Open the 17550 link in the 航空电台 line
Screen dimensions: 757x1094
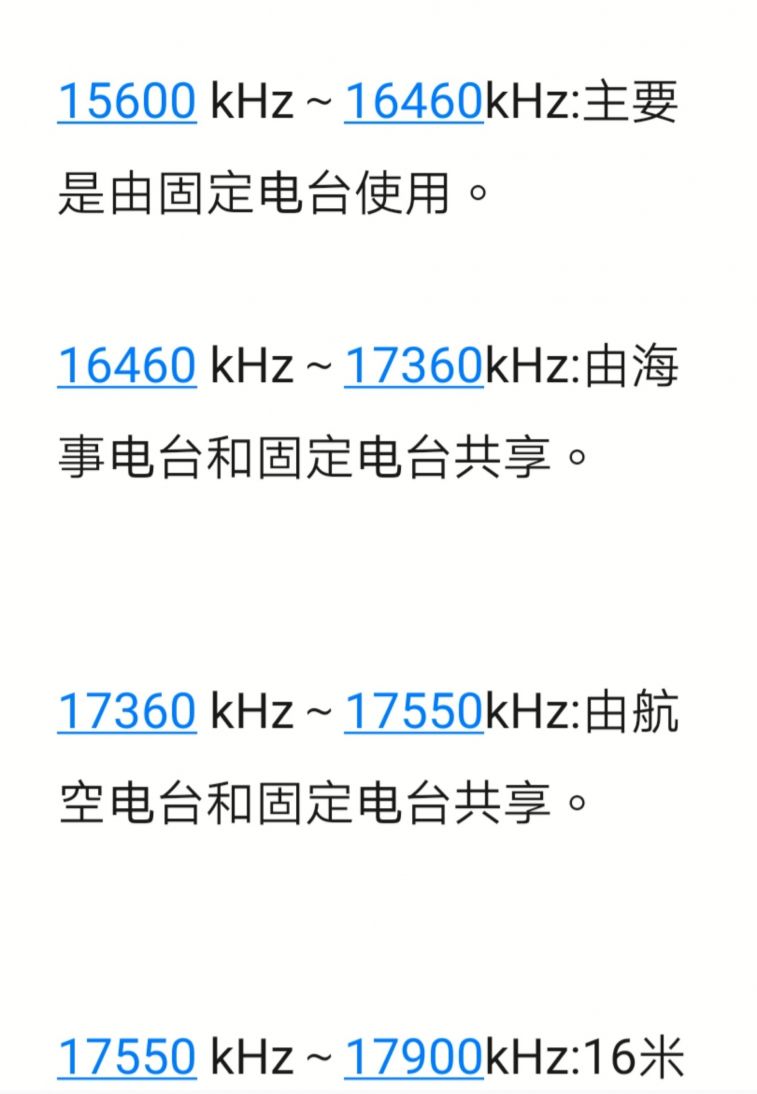pos(414,711)
